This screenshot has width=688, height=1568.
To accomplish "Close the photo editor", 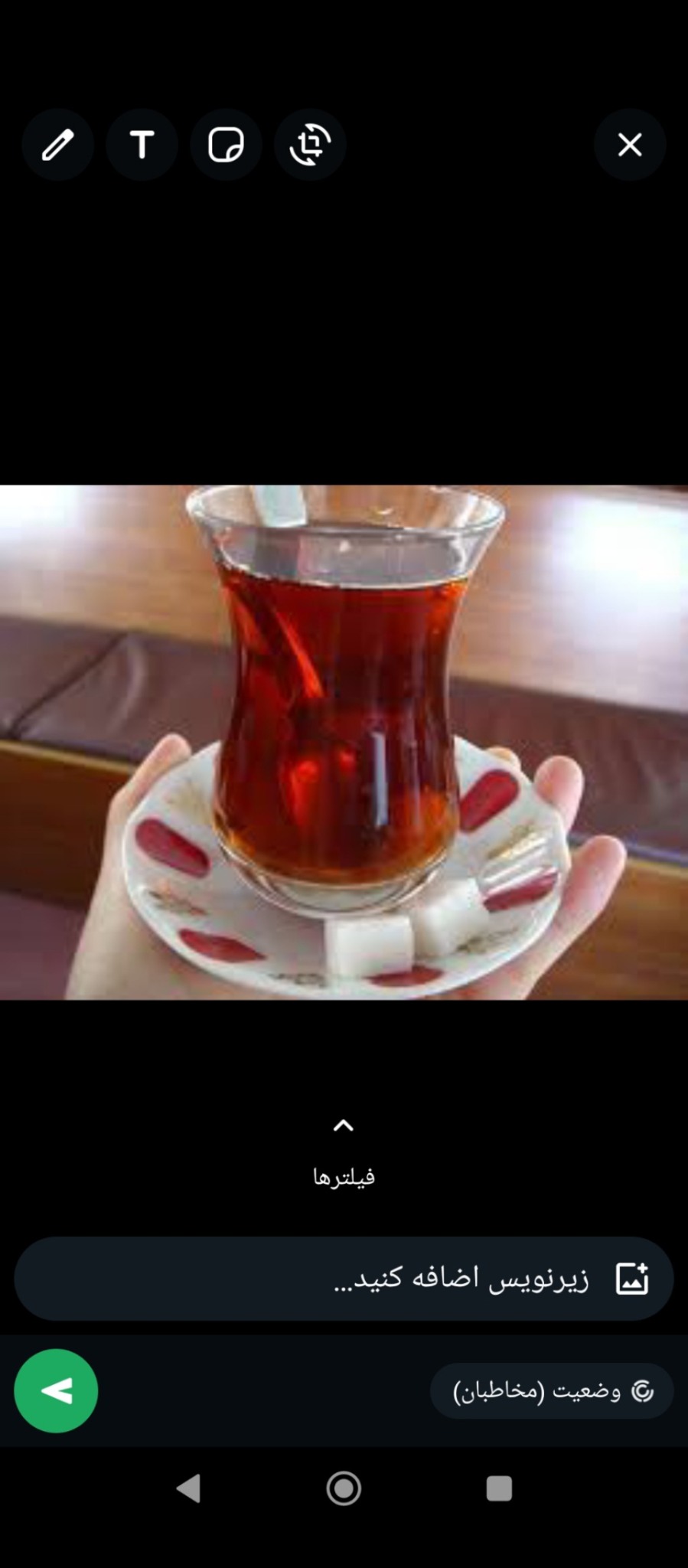I will coord(630,145).
